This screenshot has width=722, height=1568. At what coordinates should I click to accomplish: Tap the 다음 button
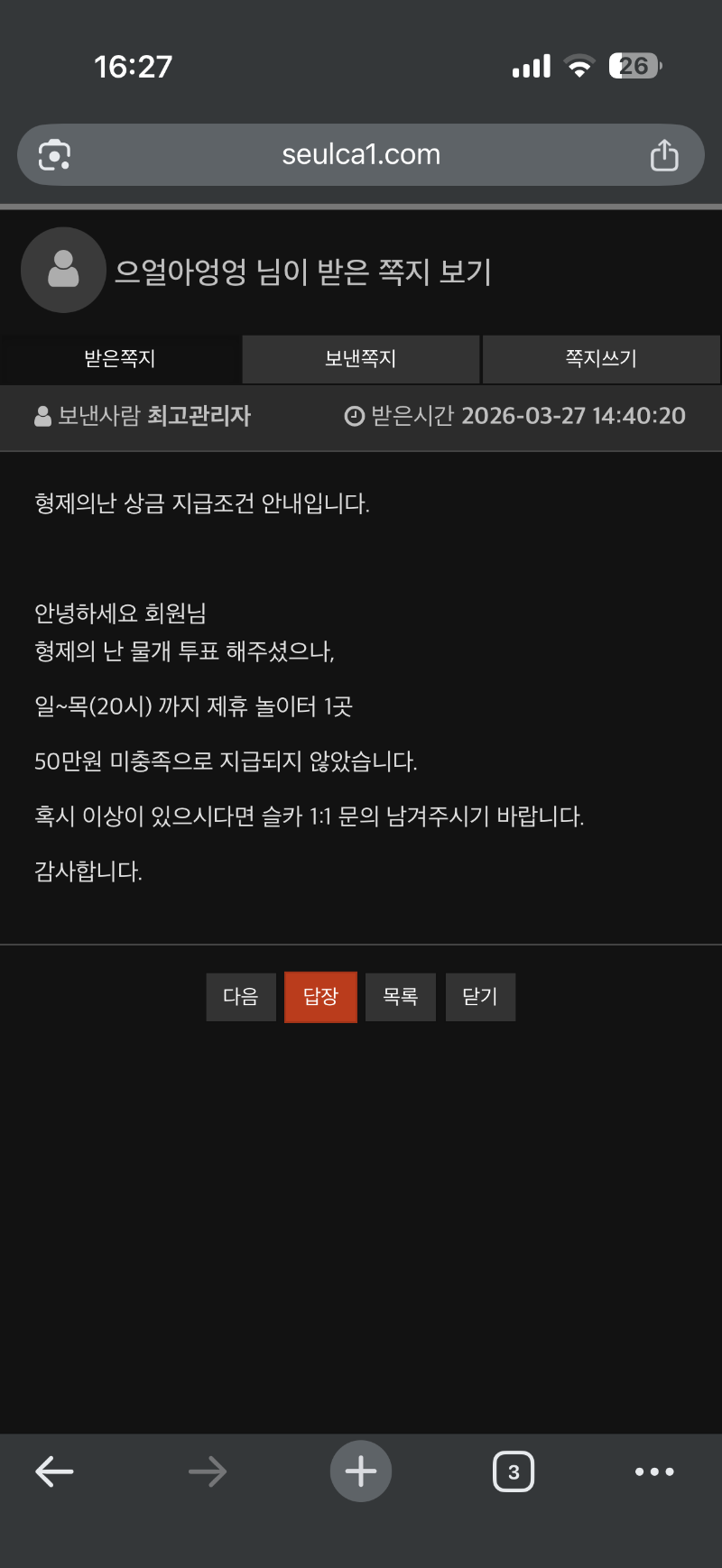[x=241, y=997]
